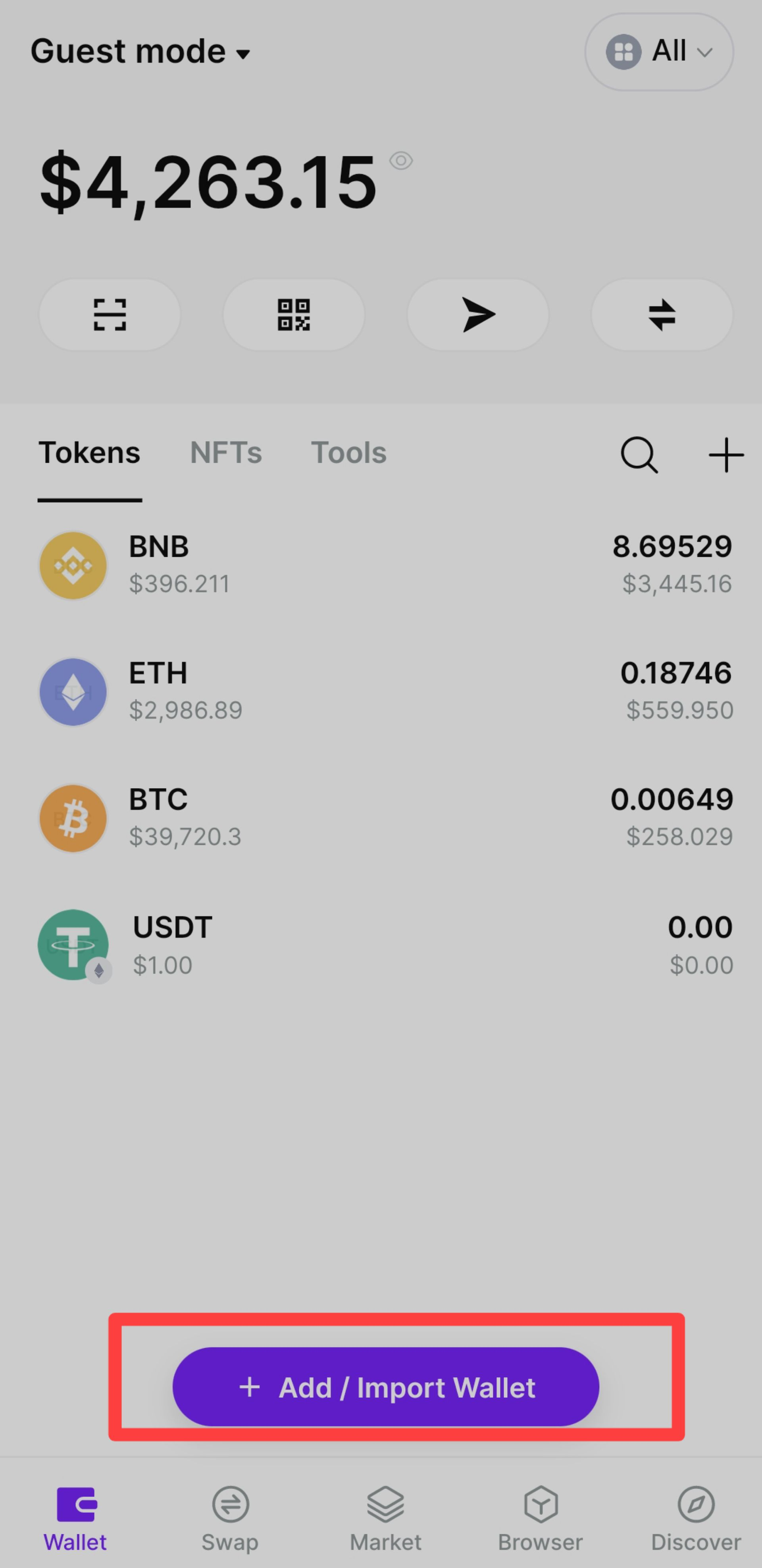Open the swap arrows button
This screenshot has width=762, height=1568.
662,315
